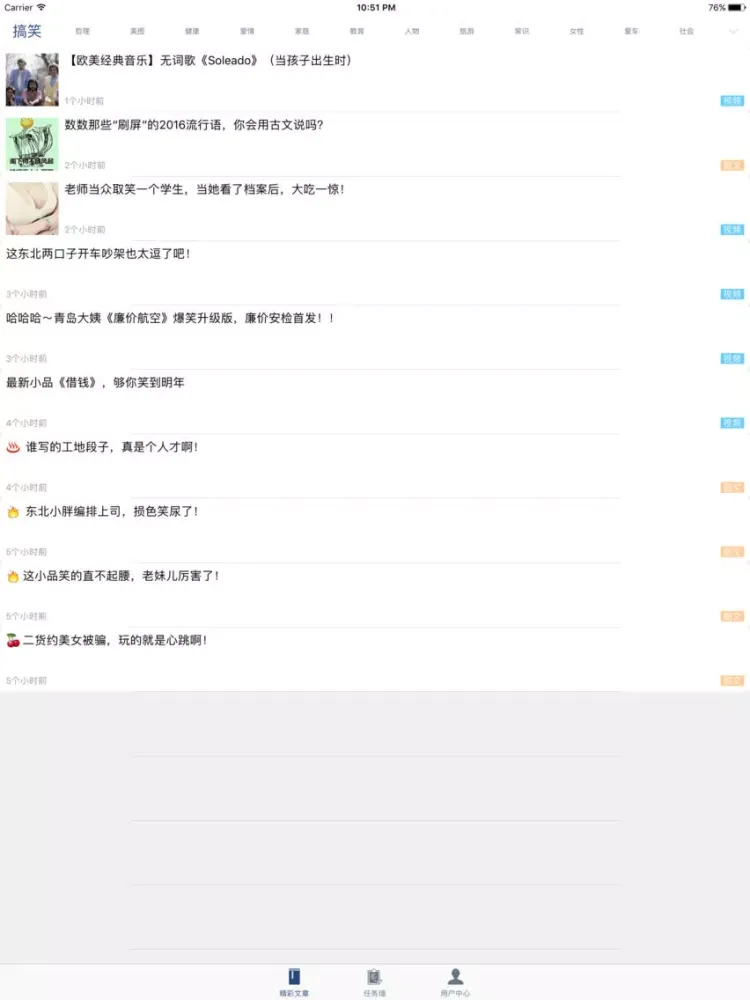Open the video 东北两口子开车吵架
Viewport: 750px width, 1000px height.
point(98,254)
